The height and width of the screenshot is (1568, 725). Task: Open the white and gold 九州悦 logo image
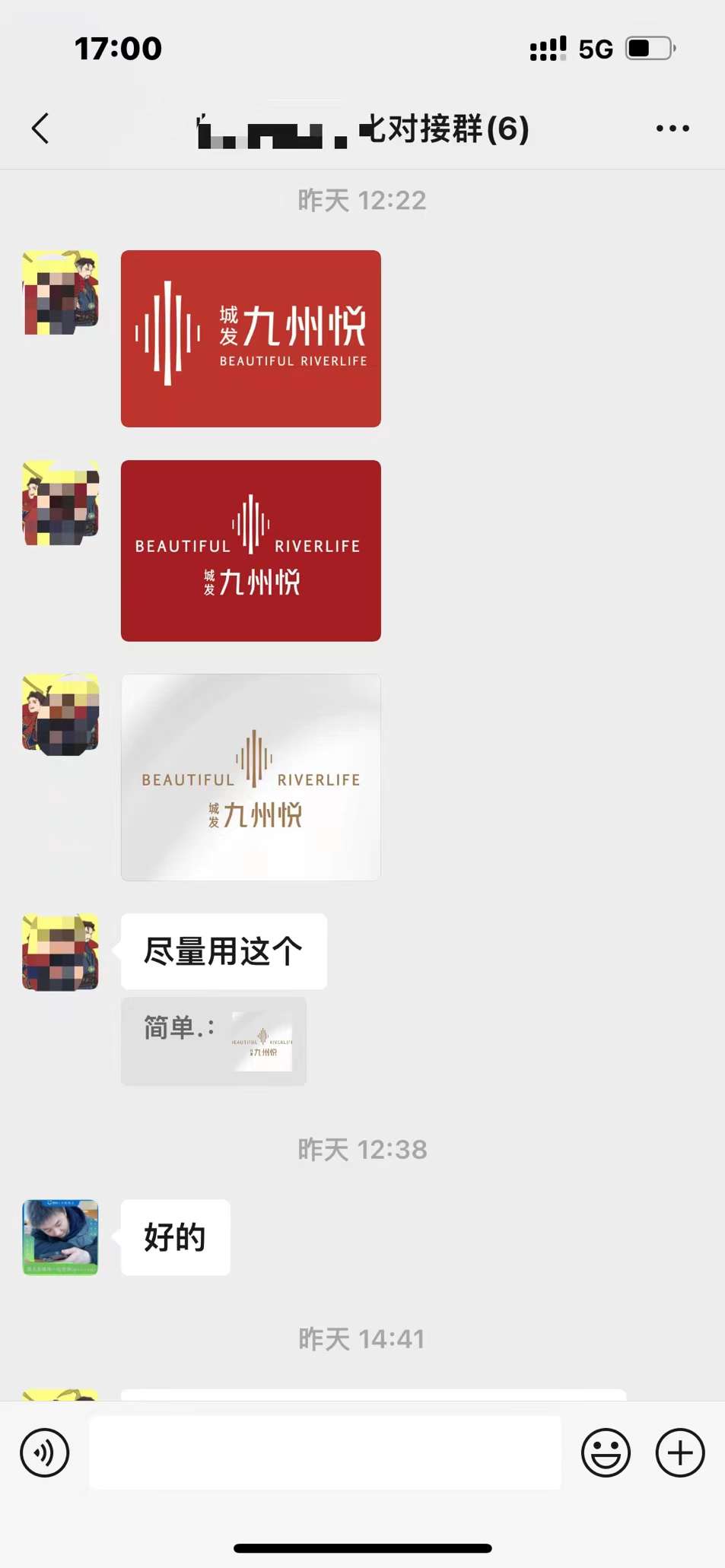[x=251, y=777]
